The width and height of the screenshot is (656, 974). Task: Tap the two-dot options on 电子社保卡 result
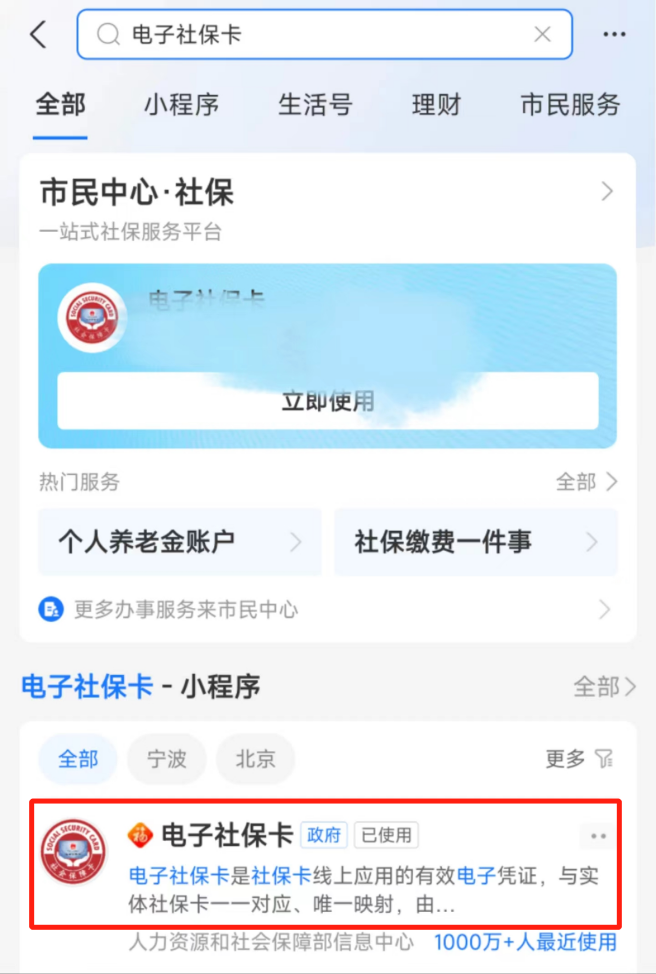tap(599, 835)
